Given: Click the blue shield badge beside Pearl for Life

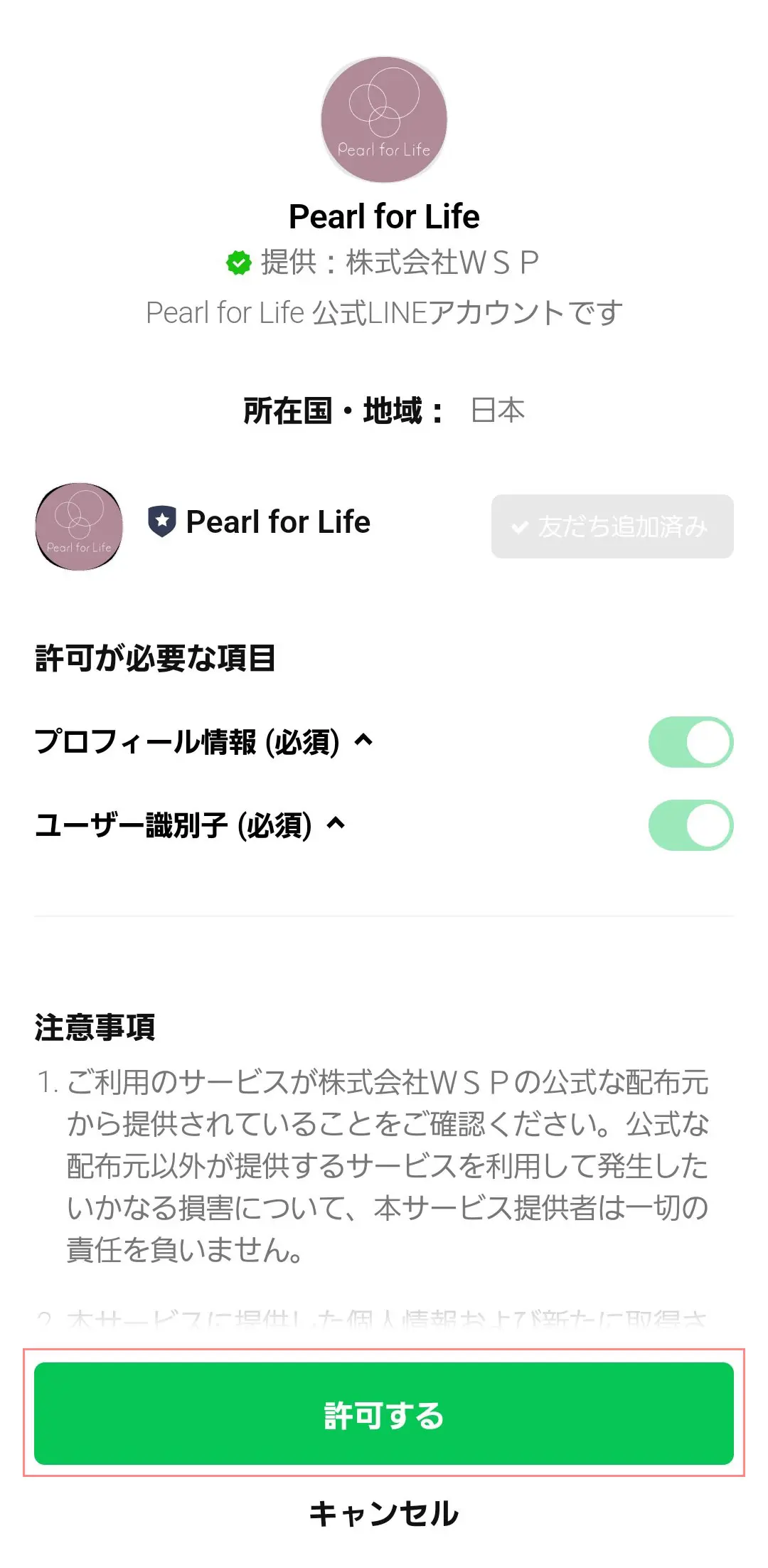Looking at the screenshot, I should (x=161, y=521).
